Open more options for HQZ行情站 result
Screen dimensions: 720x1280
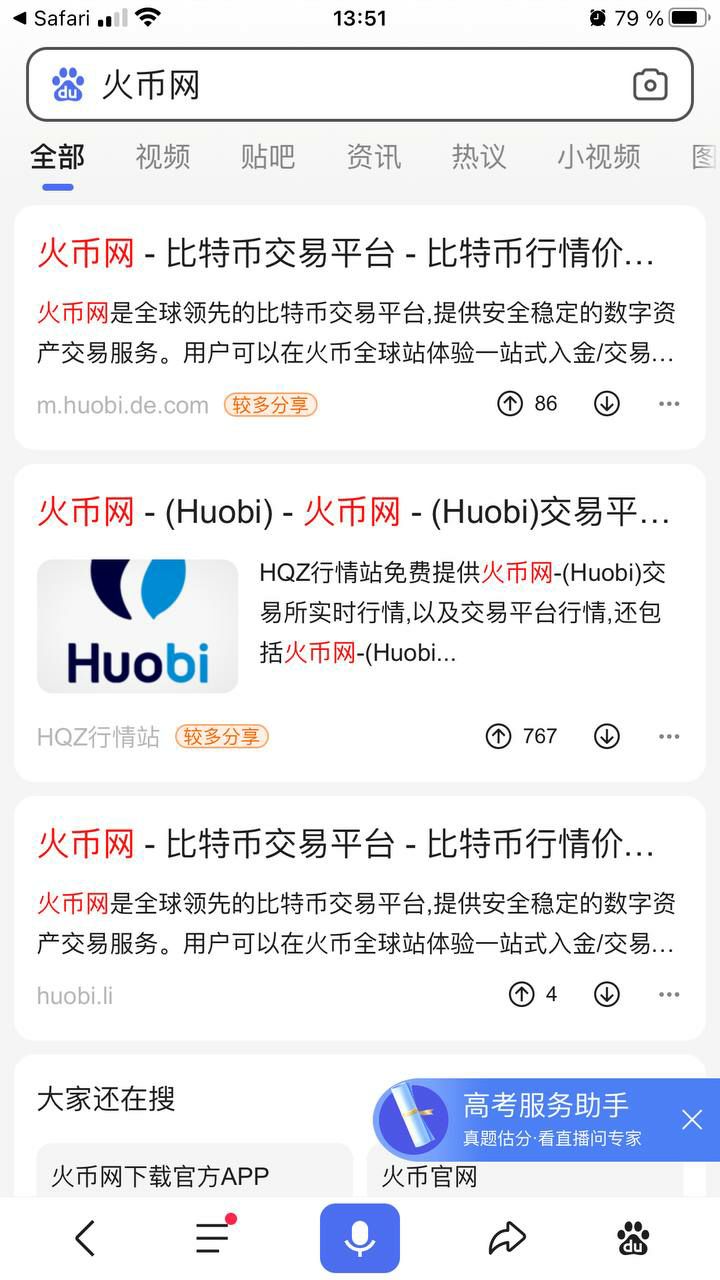coord(669,737)
